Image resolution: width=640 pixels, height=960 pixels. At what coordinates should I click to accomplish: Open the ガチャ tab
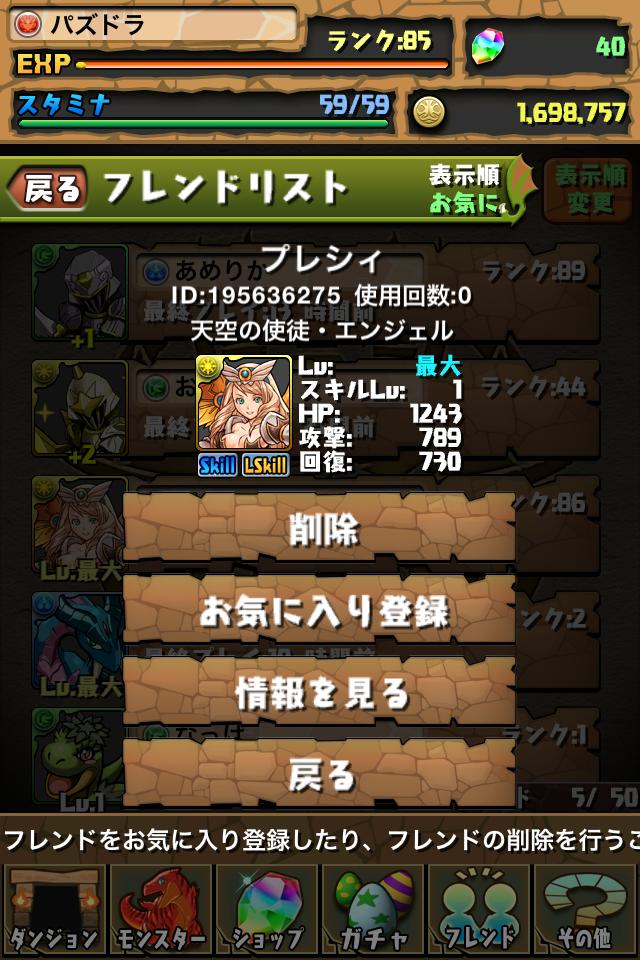(x=373, y=909)
